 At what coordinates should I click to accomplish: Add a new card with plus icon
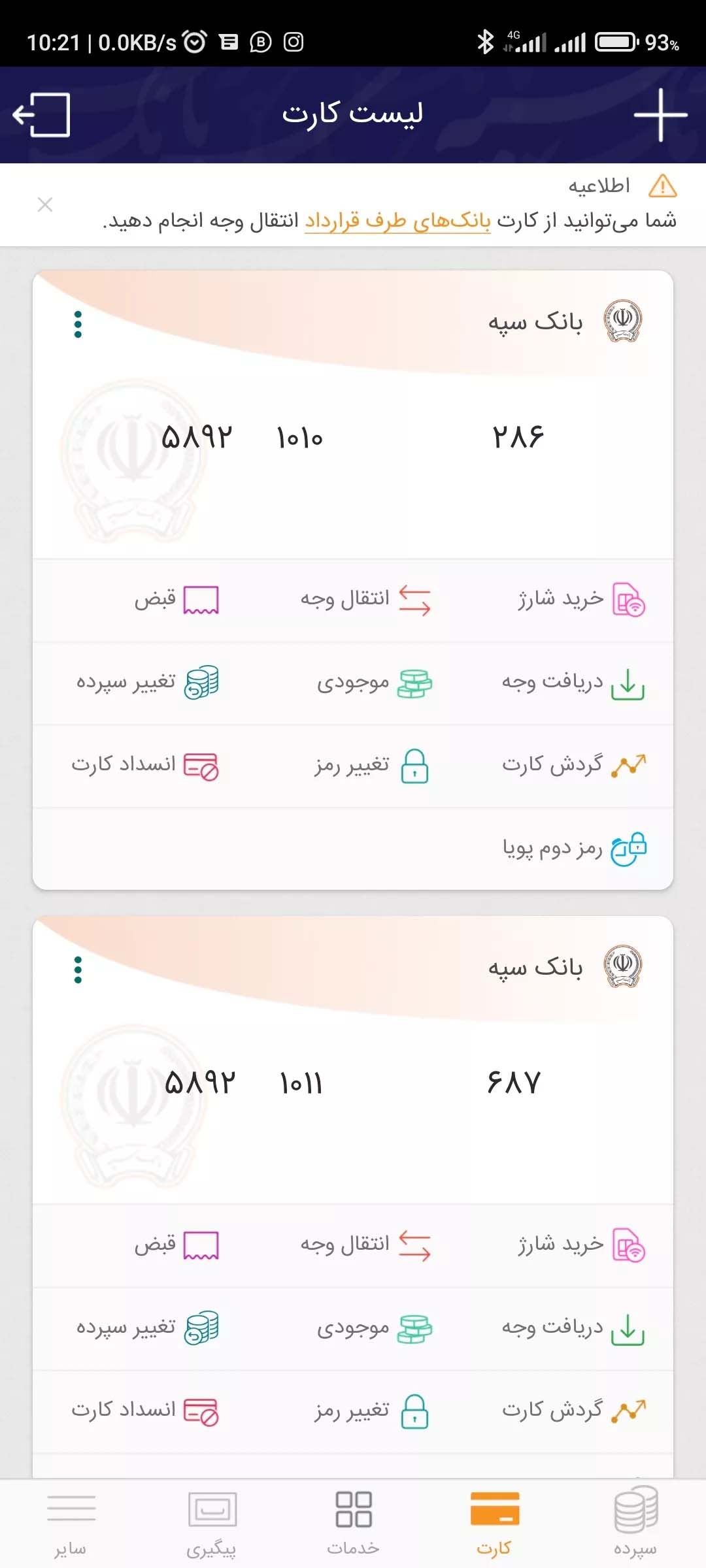click(x=660, y=115)
